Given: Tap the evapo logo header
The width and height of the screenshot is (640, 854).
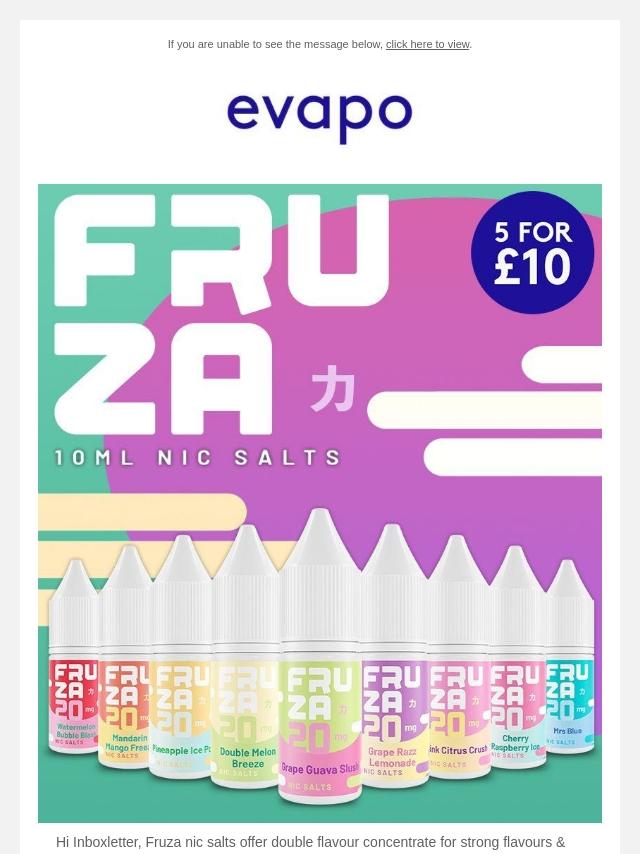Looking at the screenshot, I should point(319,116).
